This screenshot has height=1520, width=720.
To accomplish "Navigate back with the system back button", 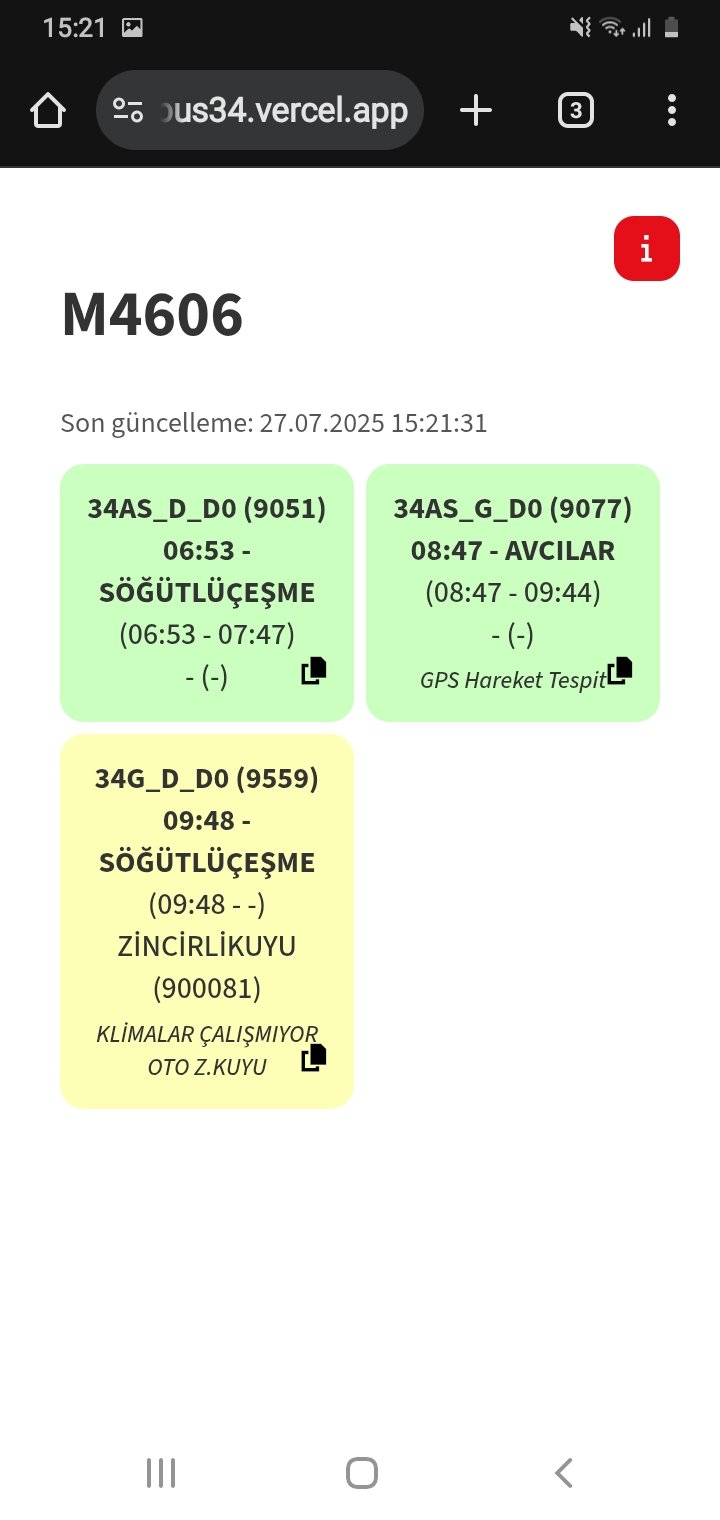I will (564, 1472).
